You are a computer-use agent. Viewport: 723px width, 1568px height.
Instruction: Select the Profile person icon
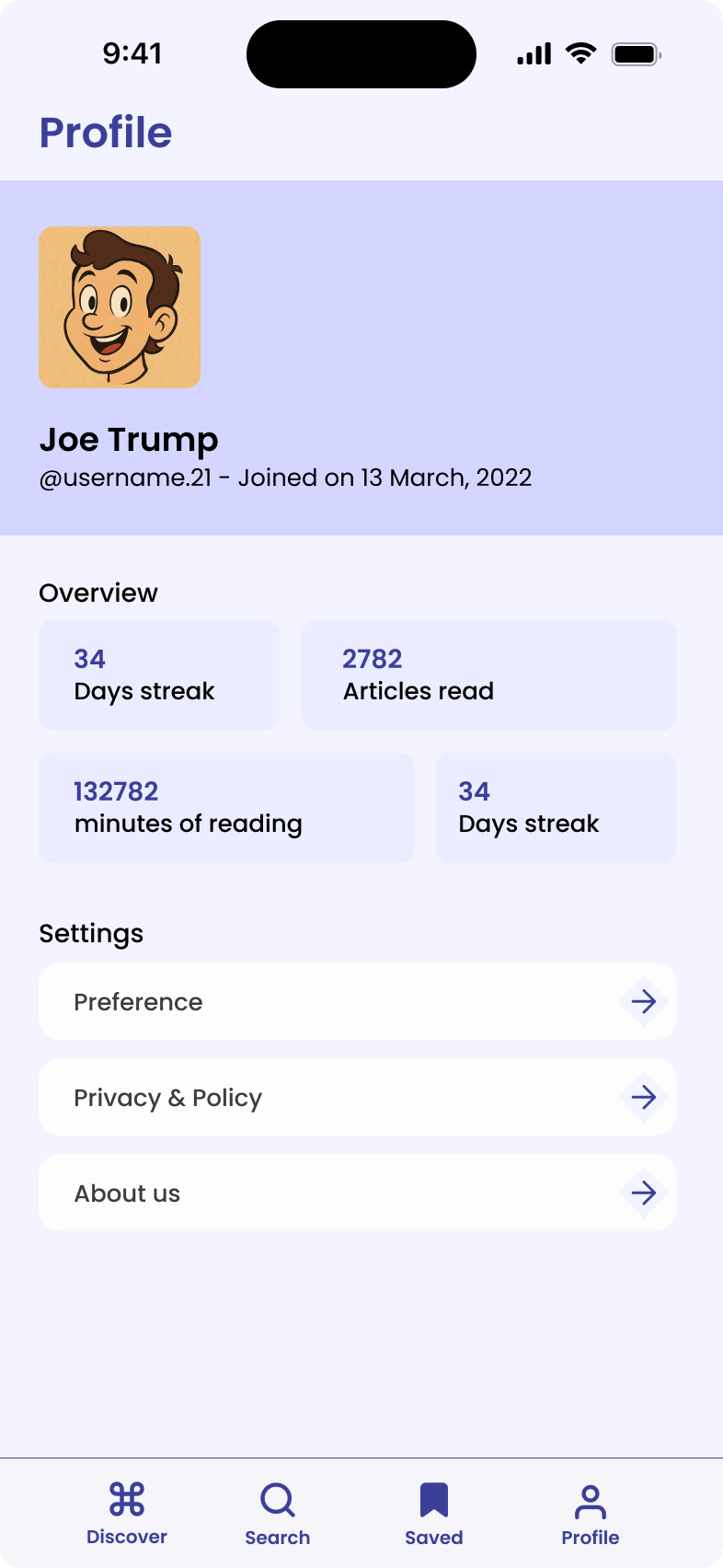591,1494
